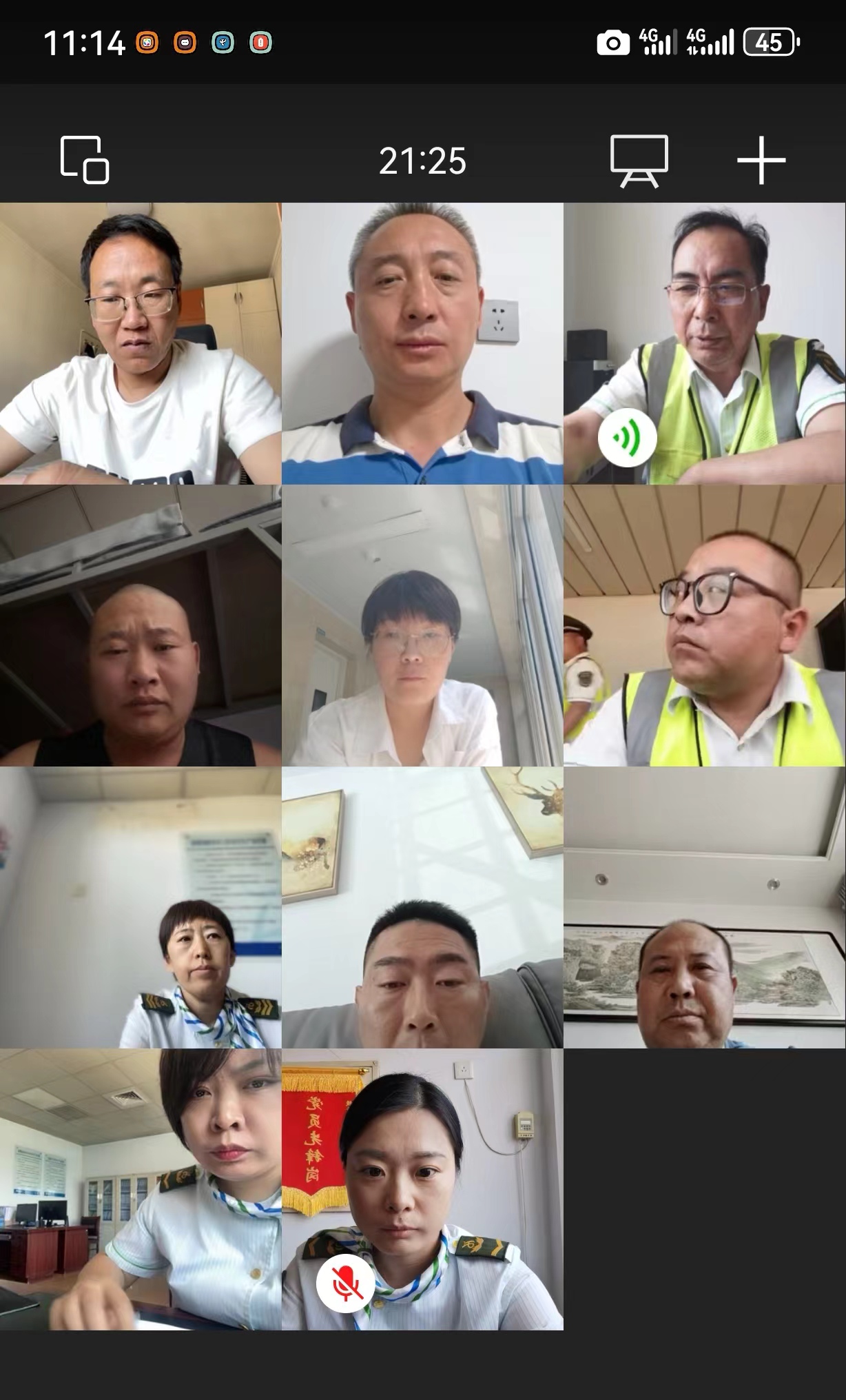This screenshot has height=1400, width=846.
Task: Open the video tile with deer paintings on the wall
Action: (422, 907)
